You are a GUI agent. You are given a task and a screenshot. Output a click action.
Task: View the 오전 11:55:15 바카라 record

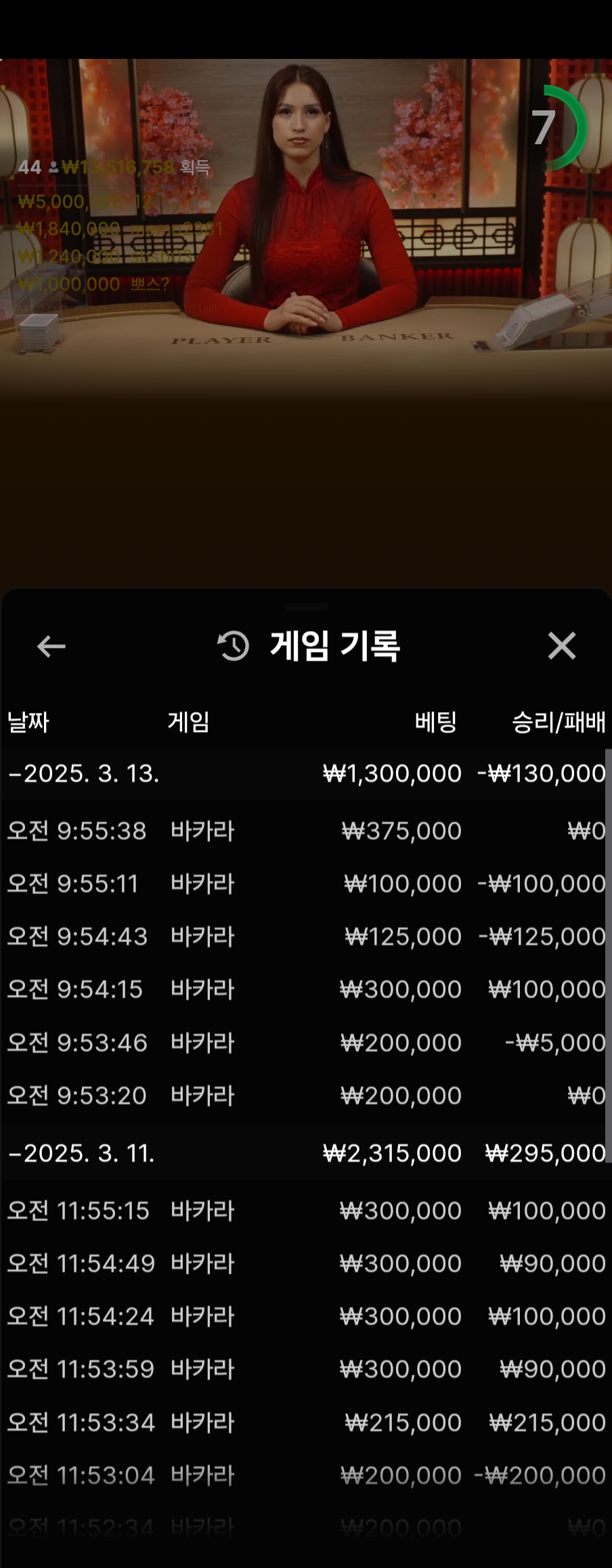[305, 1211]
